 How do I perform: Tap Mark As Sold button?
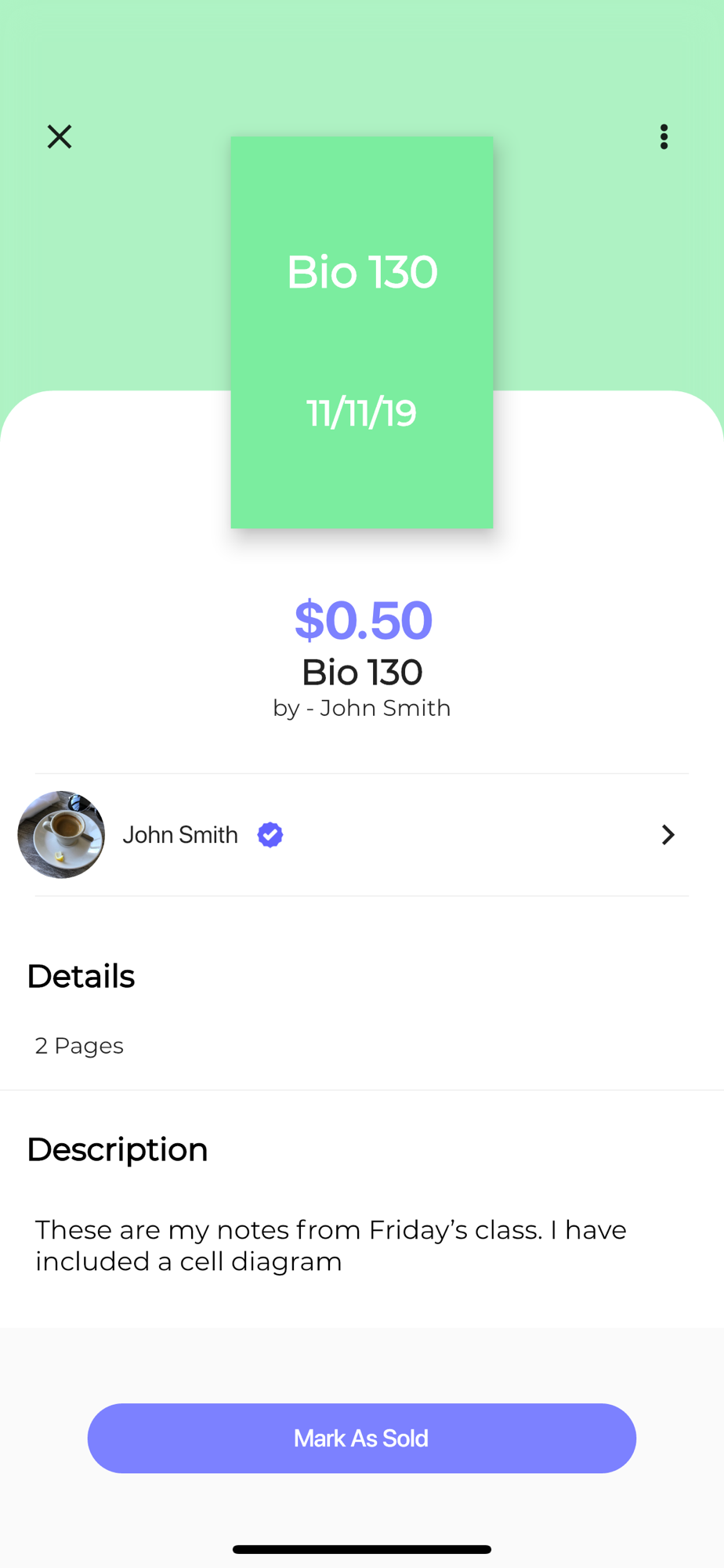point(361,1438)
